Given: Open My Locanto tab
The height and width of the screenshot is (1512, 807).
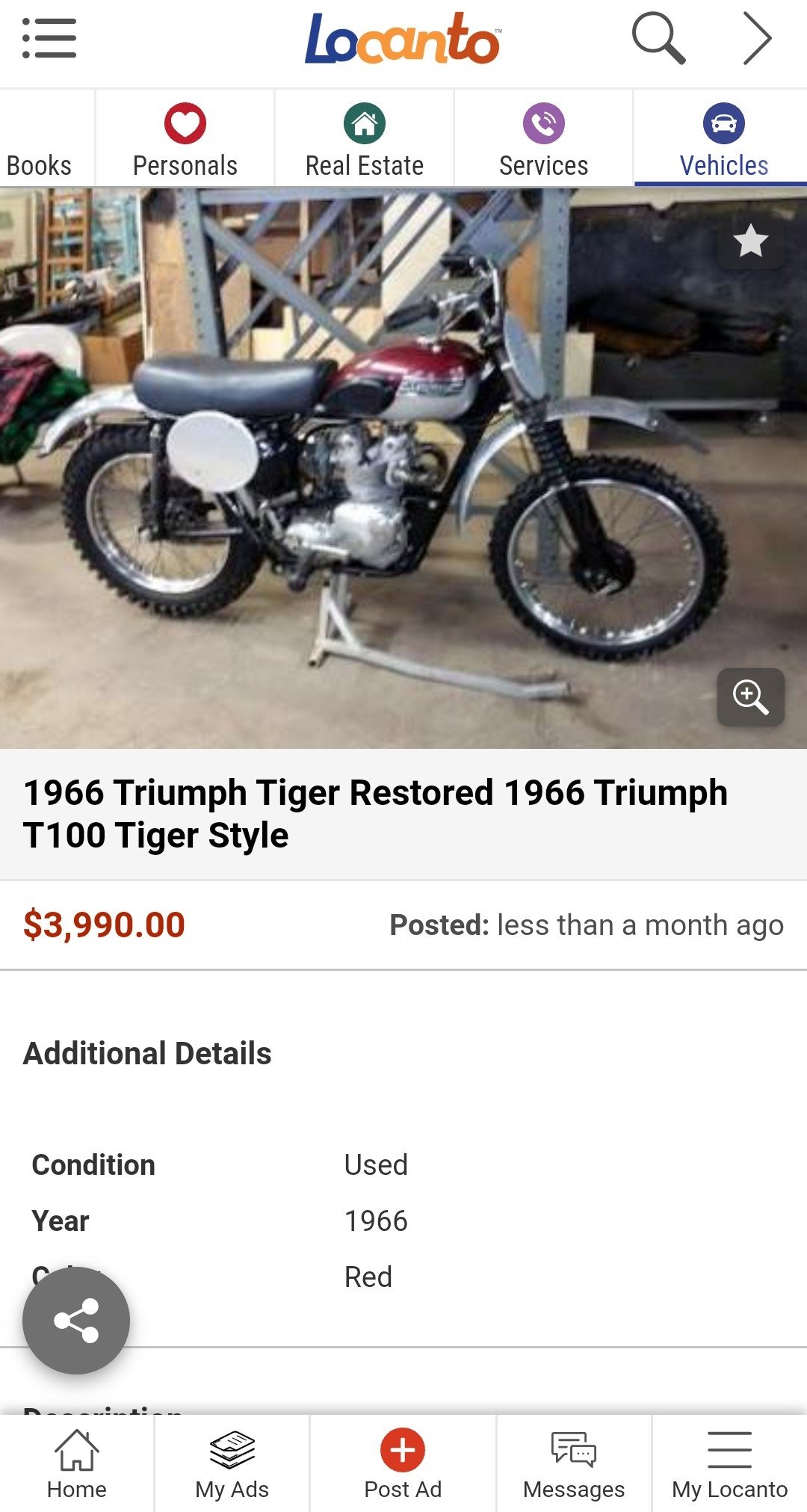Looking at the screenshot, I should [x=729, y=1463].
